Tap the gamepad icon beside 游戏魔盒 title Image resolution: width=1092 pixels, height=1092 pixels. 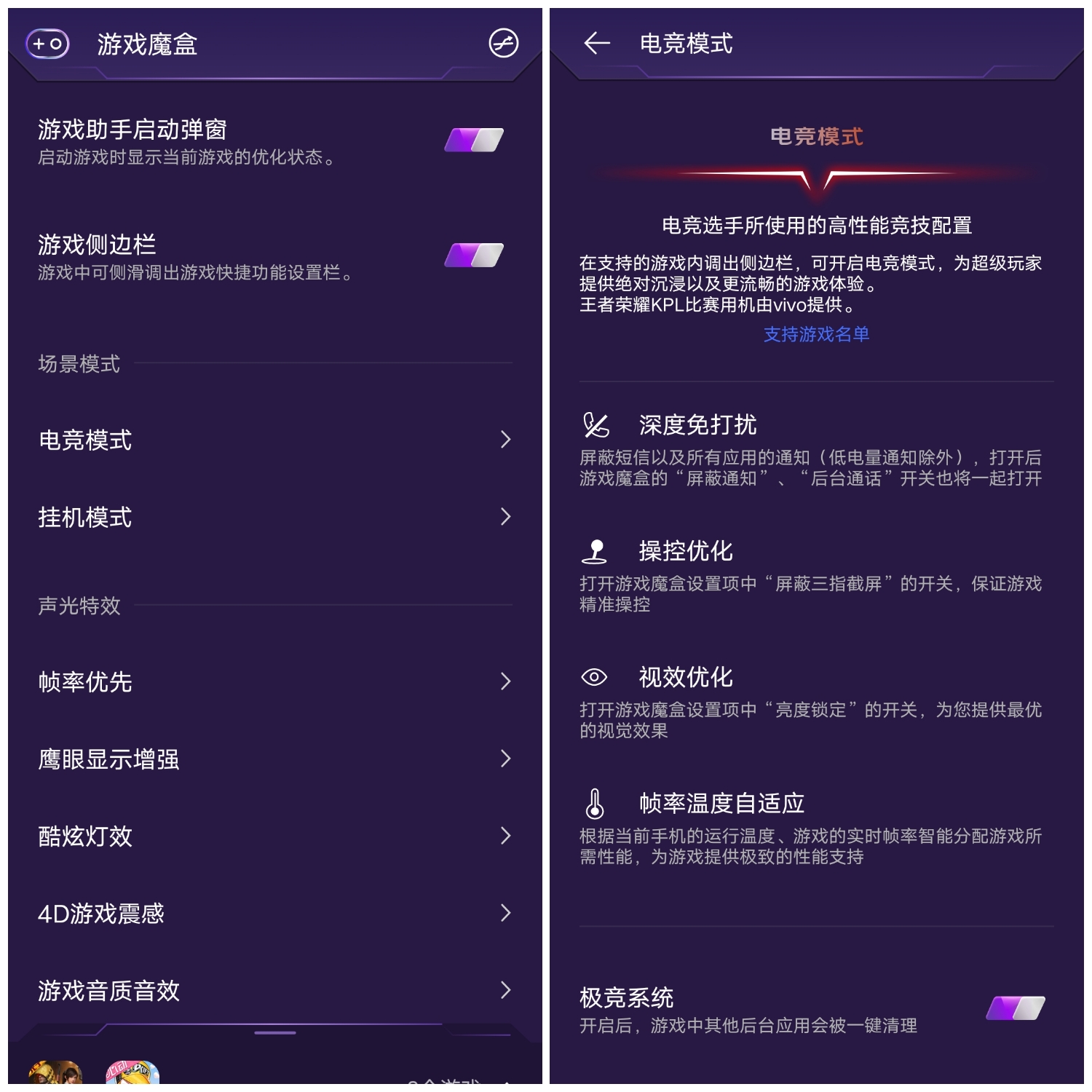click(x=48, y=44)
